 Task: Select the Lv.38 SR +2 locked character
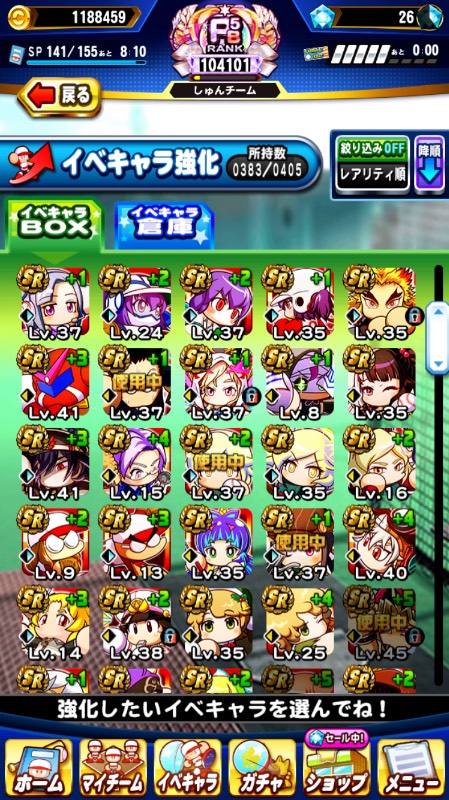tap(136, 622)
